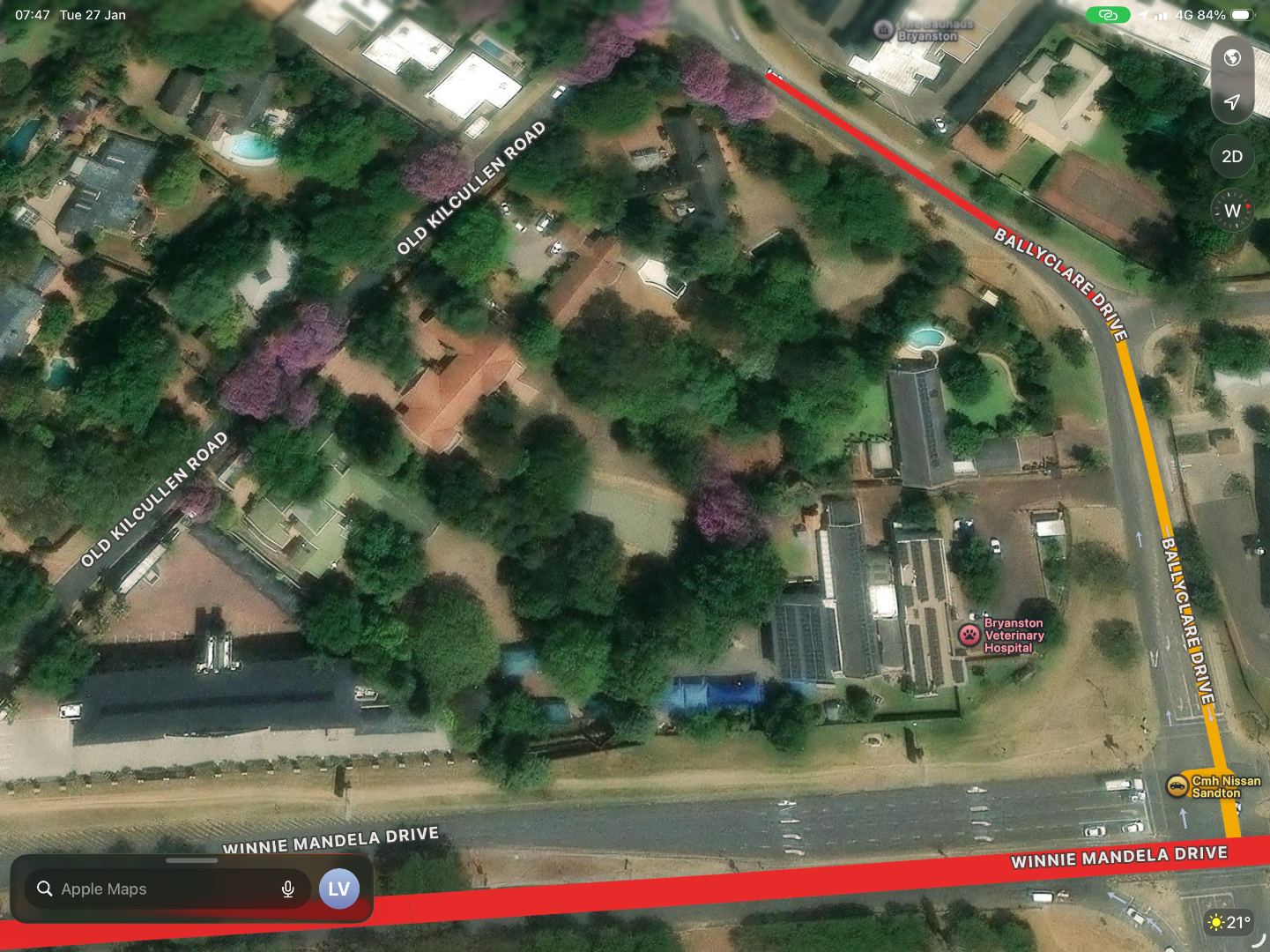Viewport: 1270px width, 952px height.
Task: Open Bryanston Veterinary Hospital place marker
Action: [969, 635]
